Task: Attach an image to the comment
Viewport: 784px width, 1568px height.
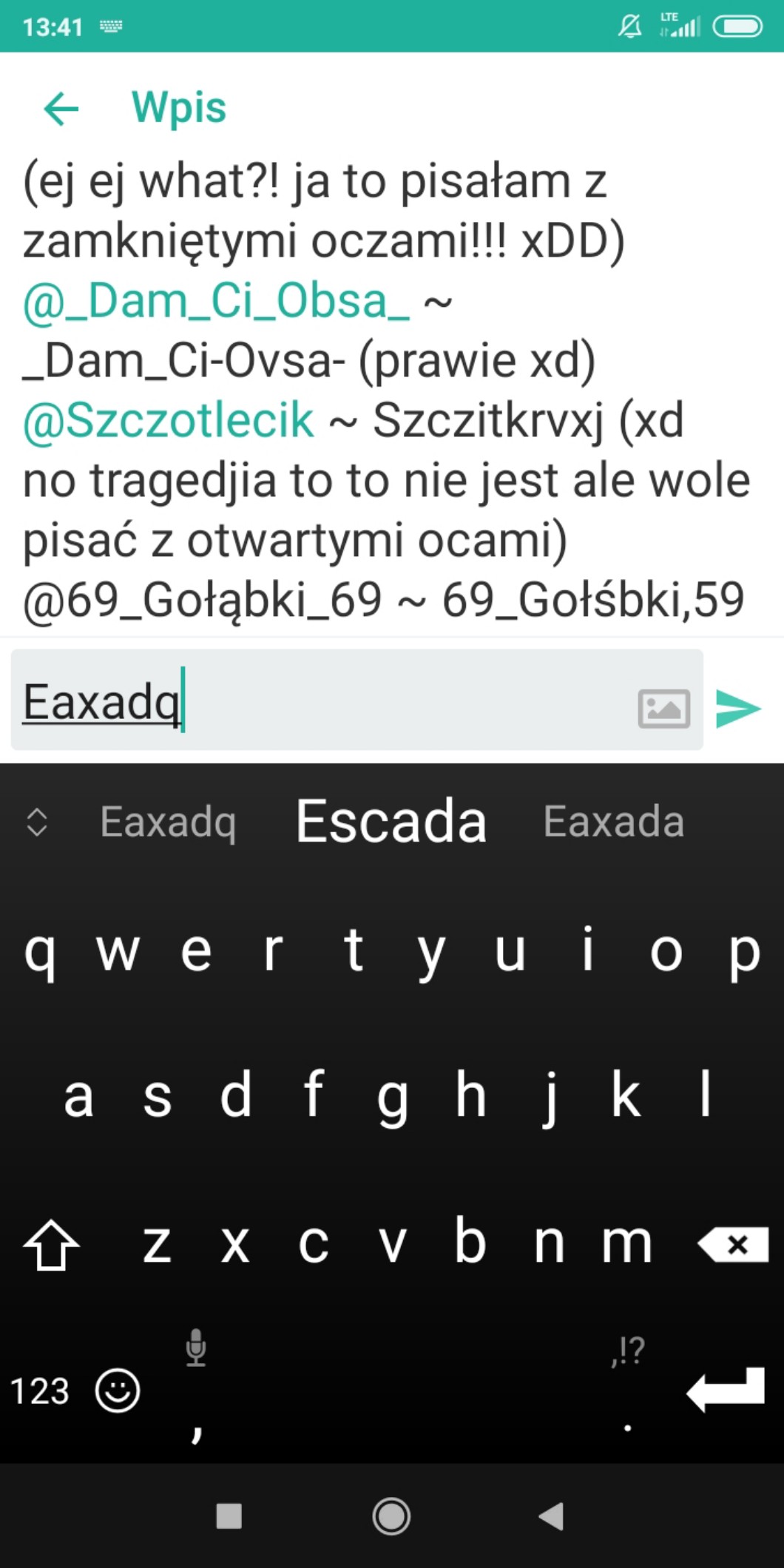Action: tap(663, 709)
